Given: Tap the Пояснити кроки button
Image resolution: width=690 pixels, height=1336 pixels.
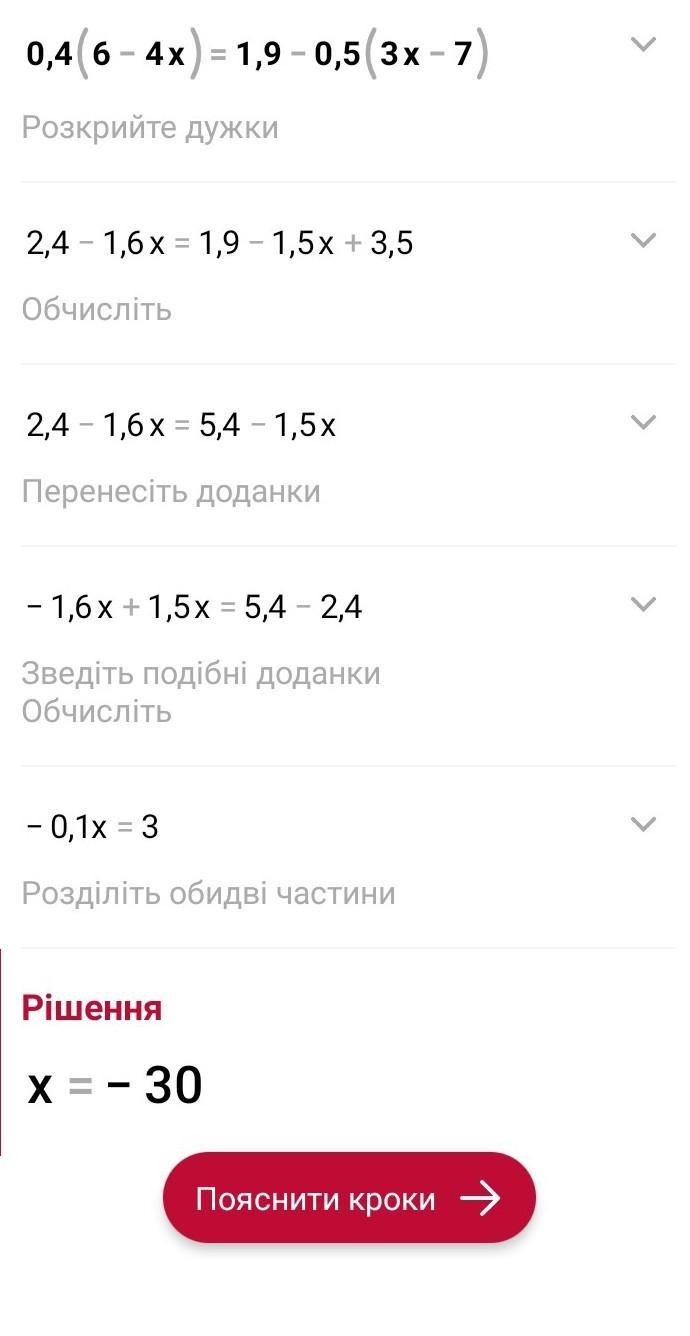Looking at the screenshot, I should click(x=349, y=1198).
